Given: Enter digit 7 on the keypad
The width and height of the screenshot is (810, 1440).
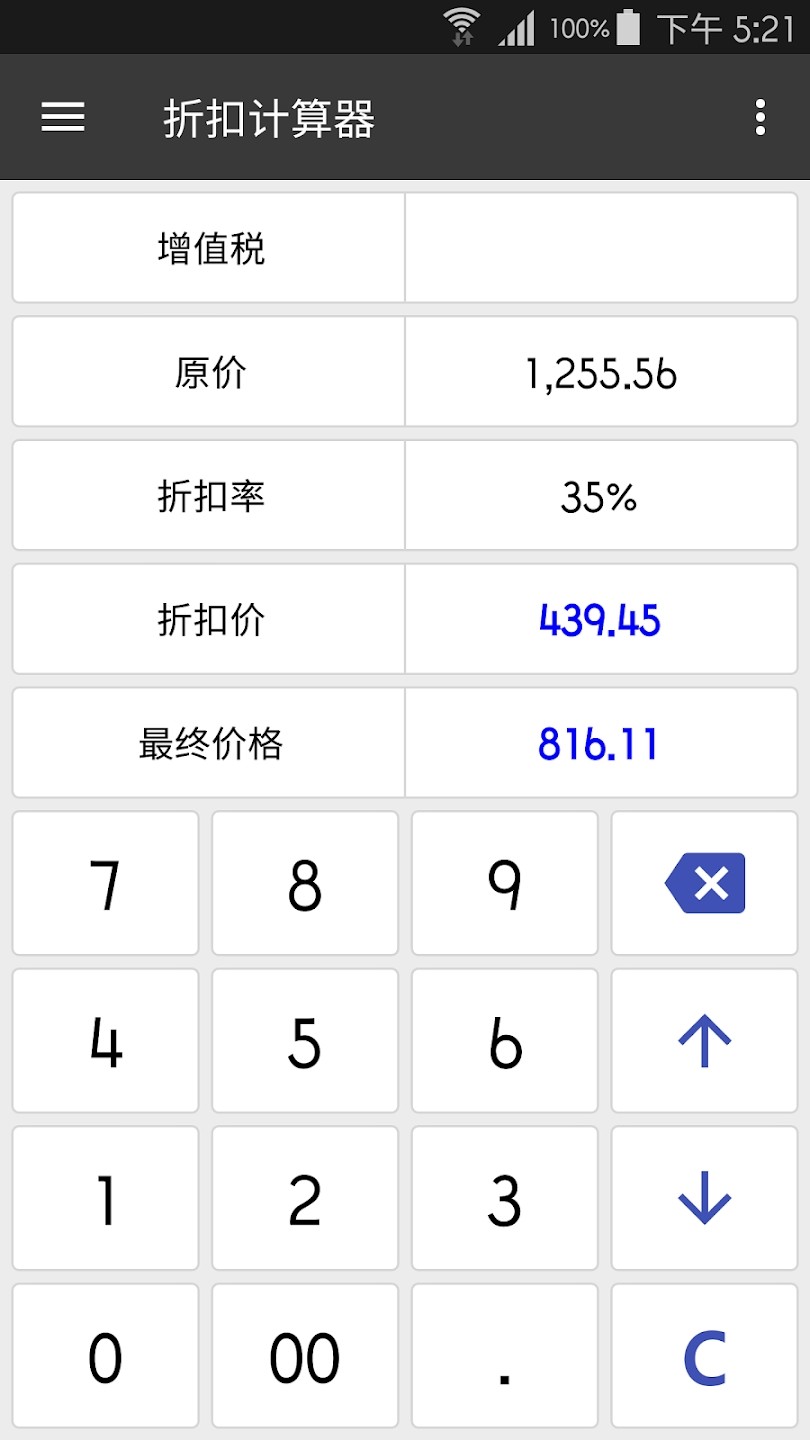Looking at the screenshot, I should point(105,883).
